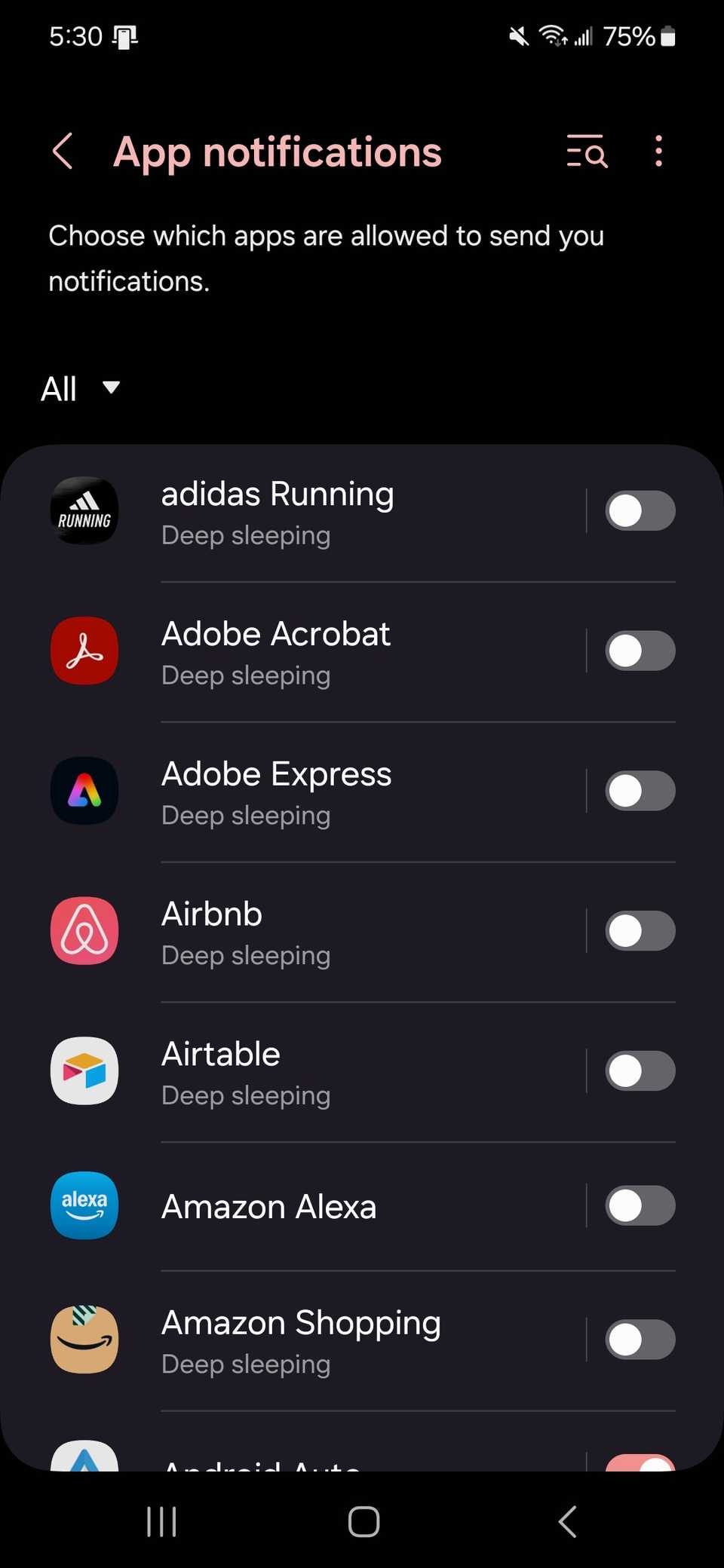Tap the Adobe Express app icon
The width and height of the screenshot is (724, 1568).
tap(84, 791)
